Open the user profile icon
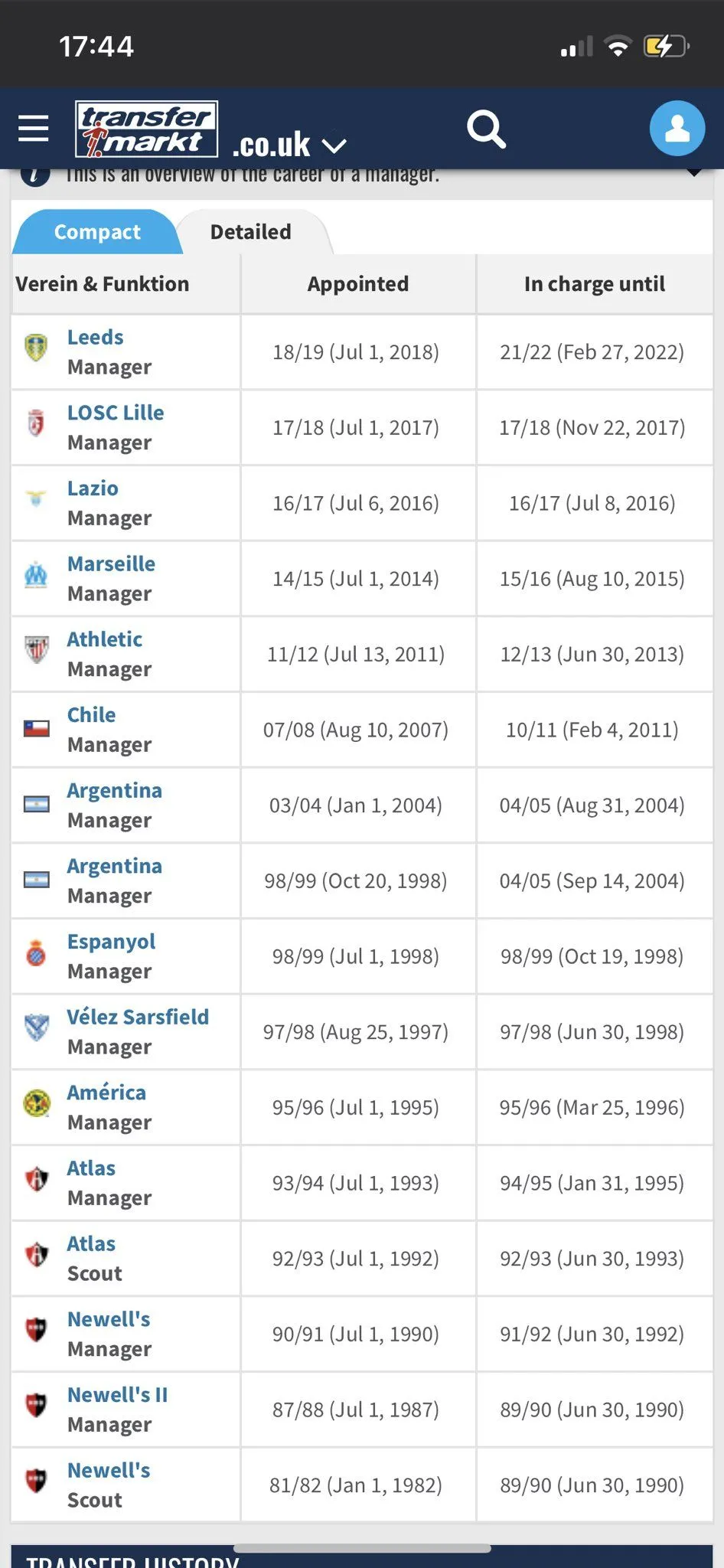Image resolution: width=724 pixels, height=1568 pixels. click(x=677, y=129)
